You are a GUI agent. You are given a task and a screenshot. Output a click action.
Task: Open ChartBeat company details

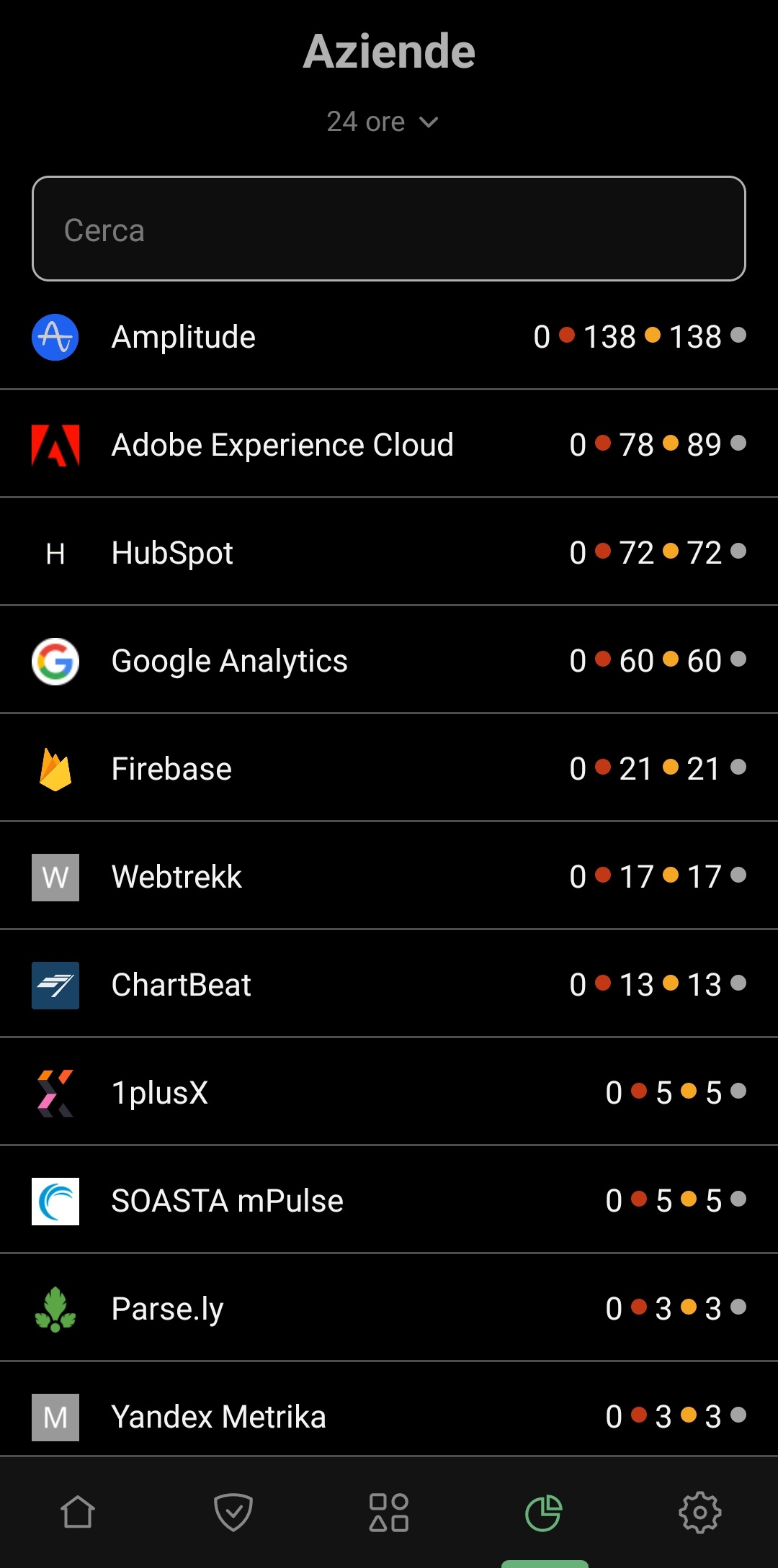389,984
